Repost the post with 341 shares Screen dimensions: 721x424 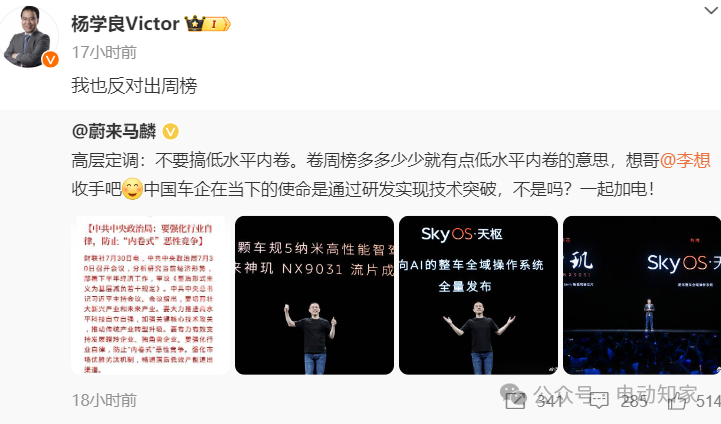(517, 402)
